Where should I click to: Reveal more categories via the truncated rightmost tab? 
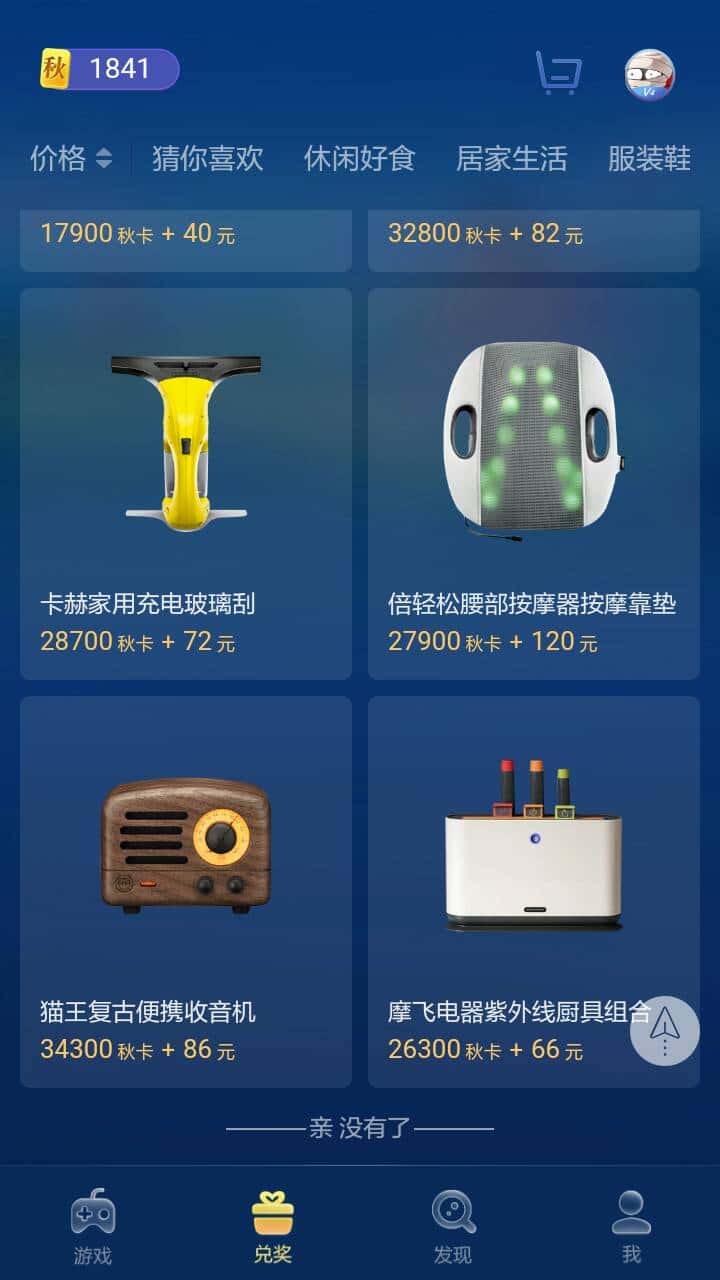[648, 158]
